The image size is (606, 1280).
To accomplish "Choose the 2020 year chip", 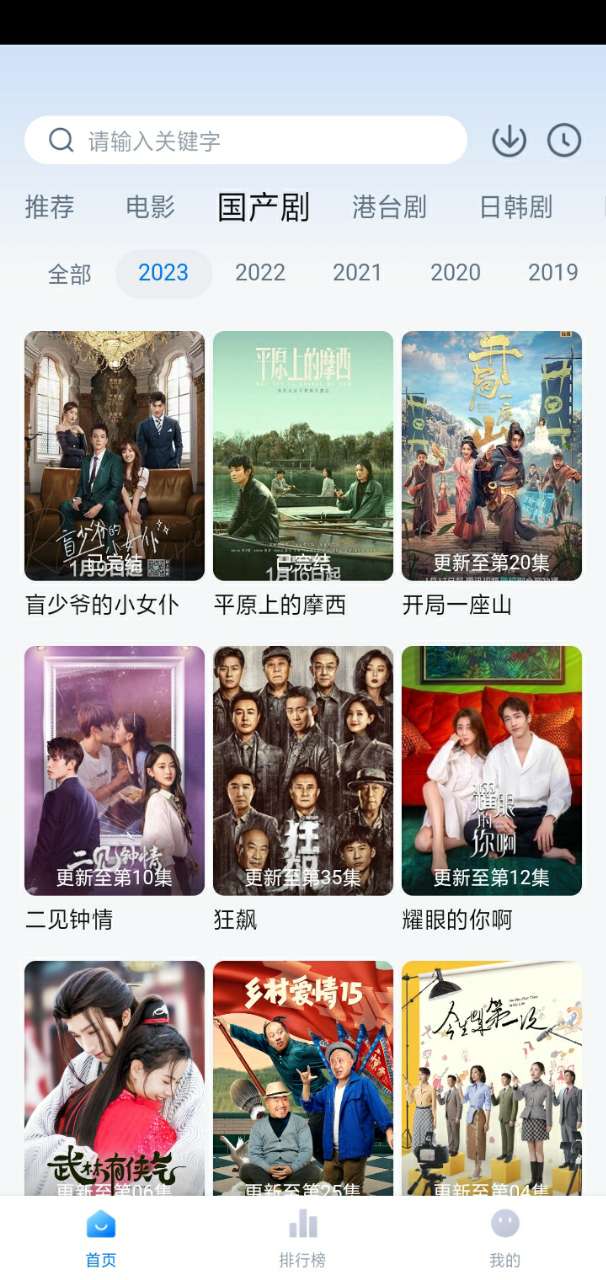I will [x=455, y=273].
